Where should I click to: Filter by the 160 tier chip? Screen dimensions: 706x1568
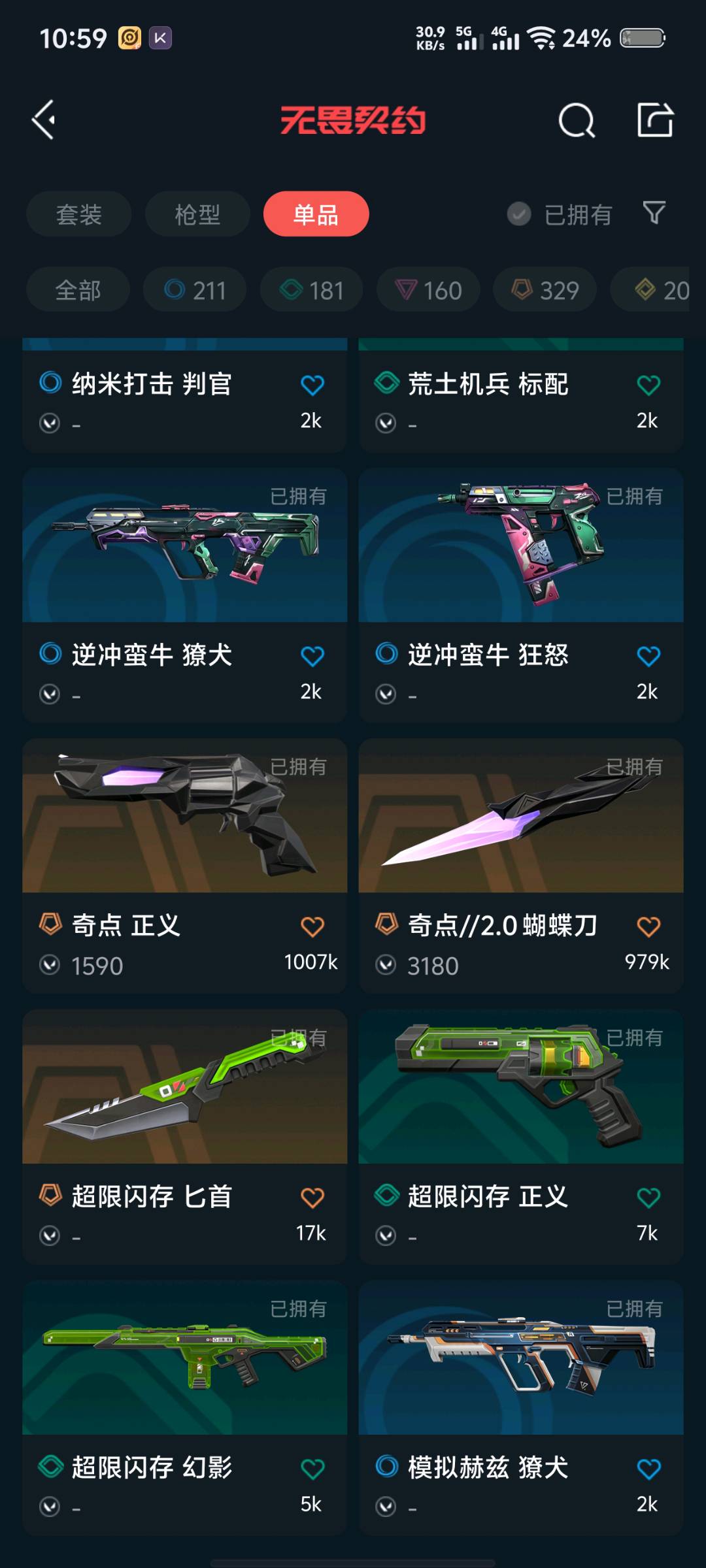(x=428, y=290)
